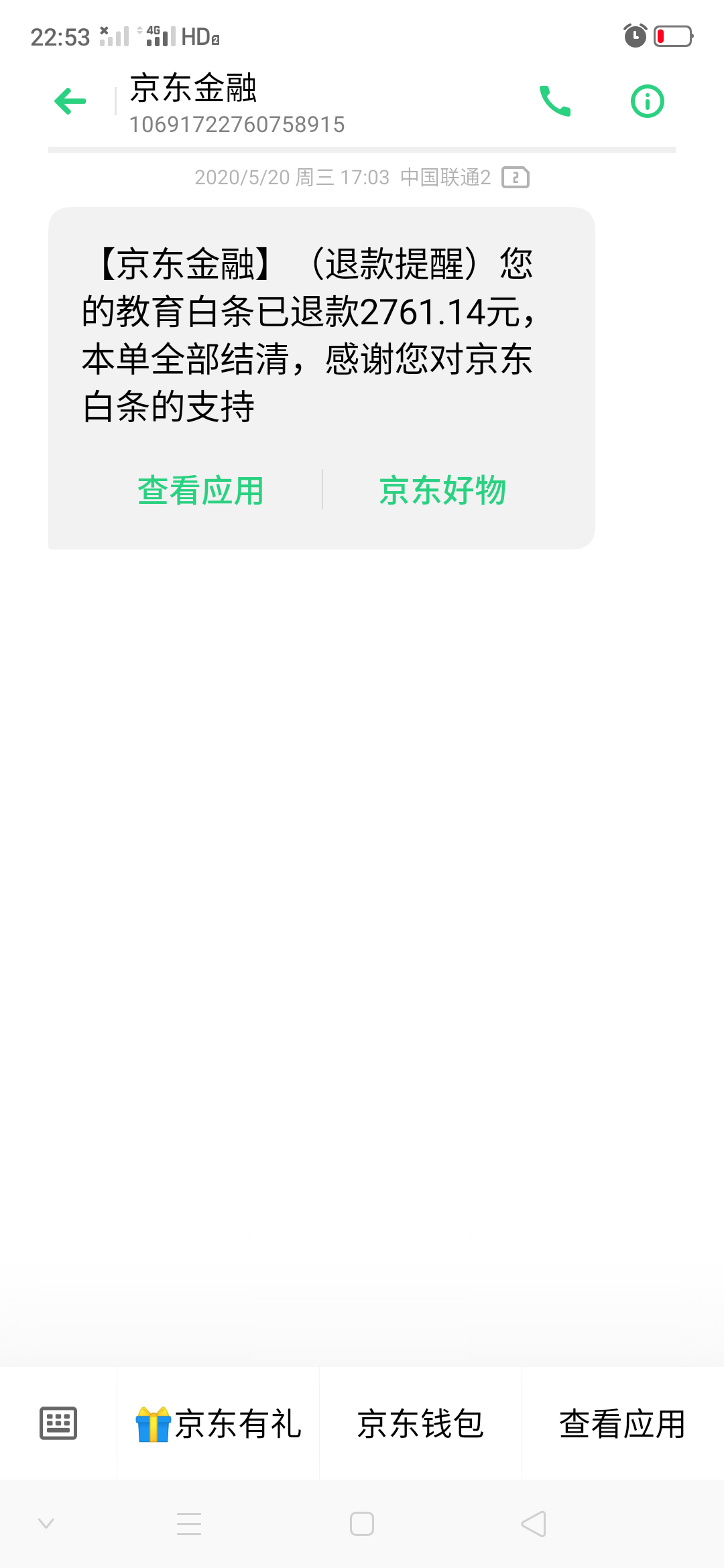This screenshot has height=1568, width=724.
Task: Open the contact info icon
Action: coord(647,102)
